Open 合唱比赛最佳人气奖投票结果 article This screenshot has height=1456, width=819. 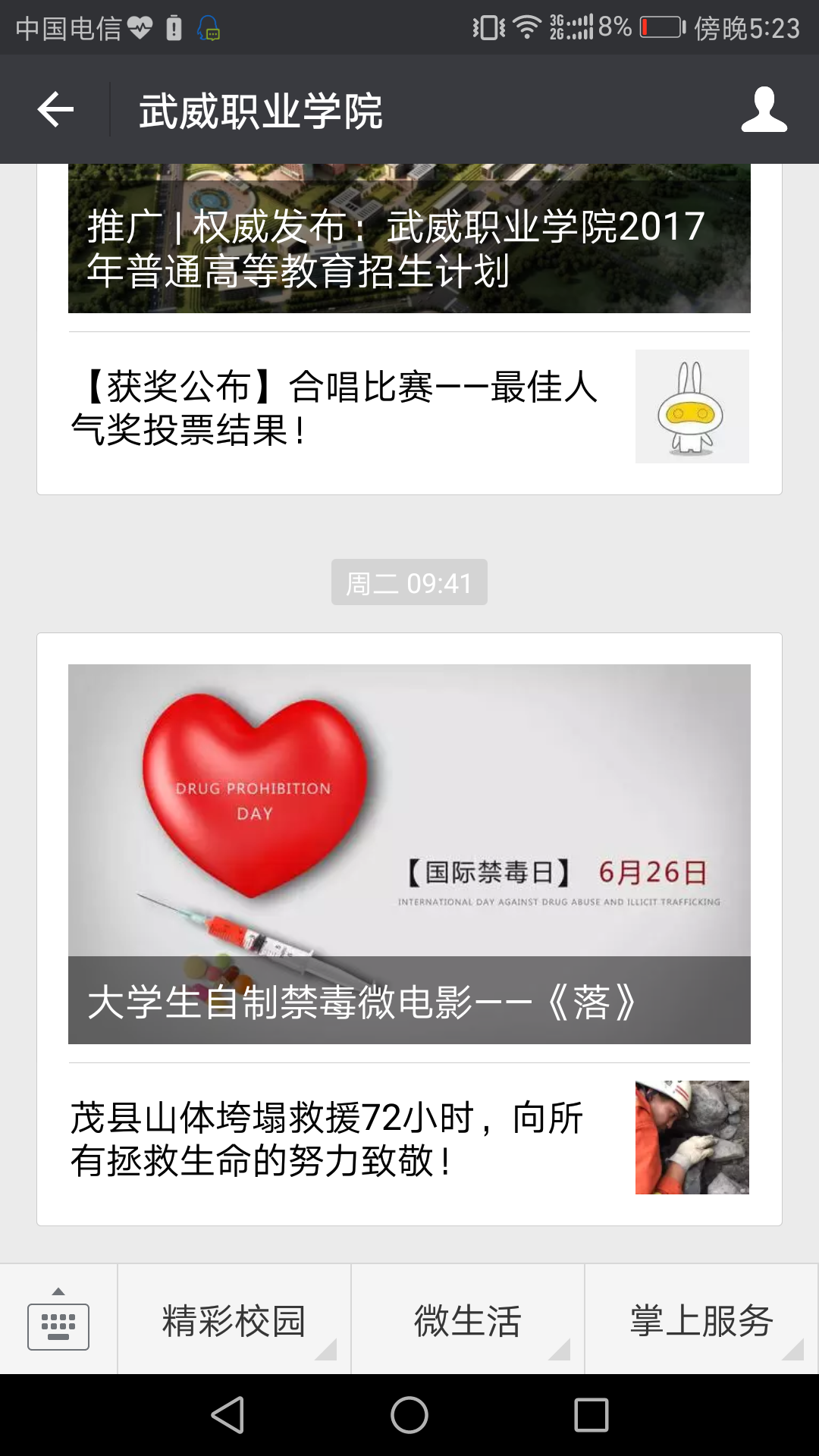409,407
